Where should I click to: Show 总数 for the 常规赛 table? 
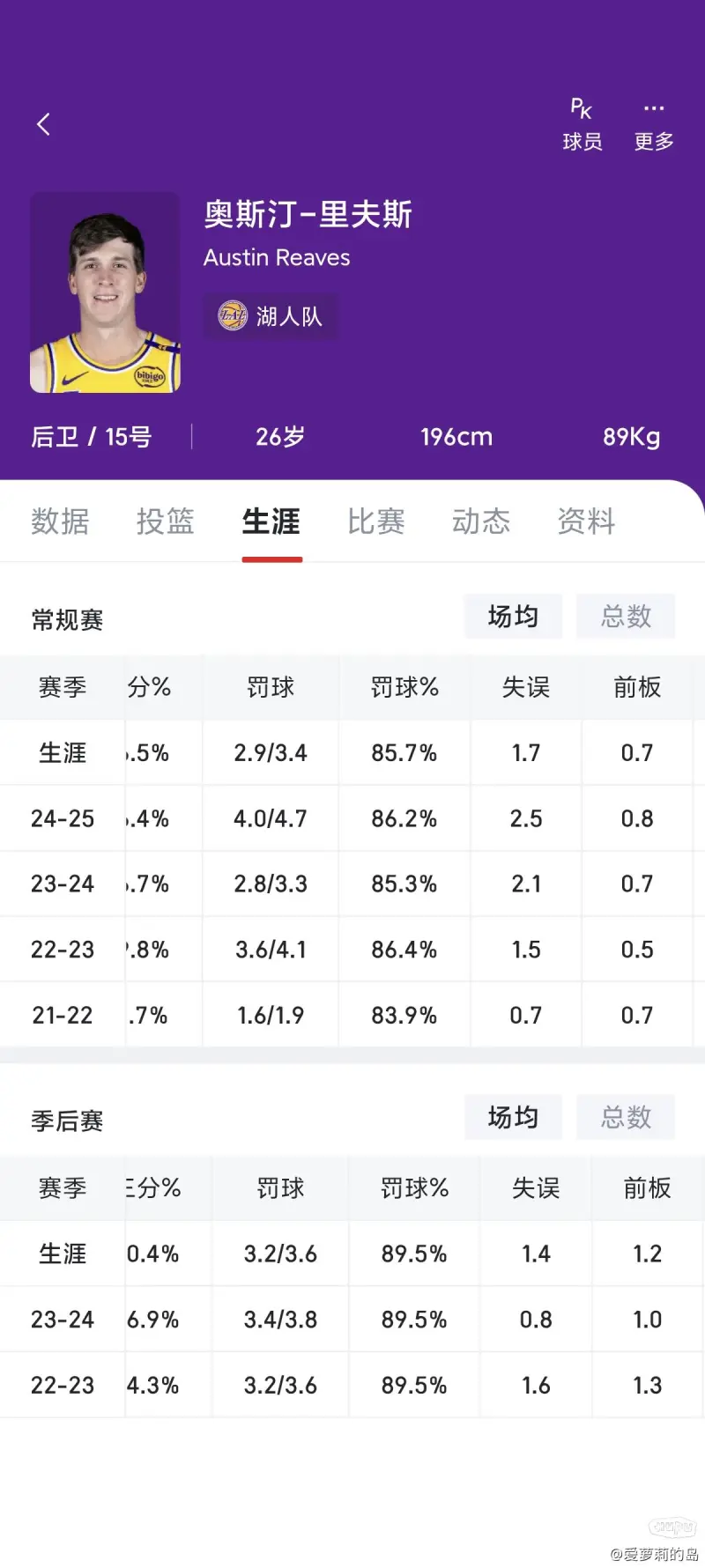point(626,616)
